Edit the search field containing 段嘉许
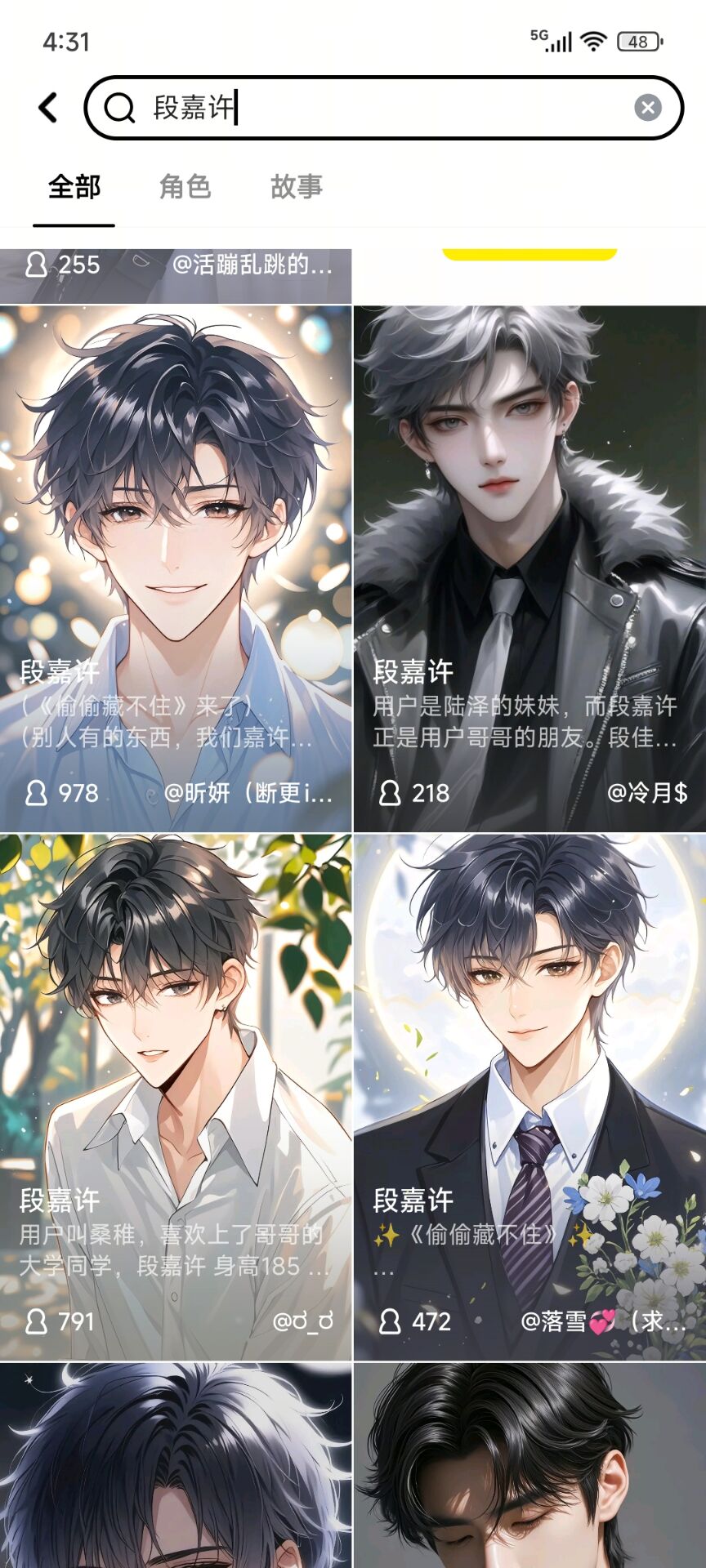706x1568 pixels. coord(368,108)
